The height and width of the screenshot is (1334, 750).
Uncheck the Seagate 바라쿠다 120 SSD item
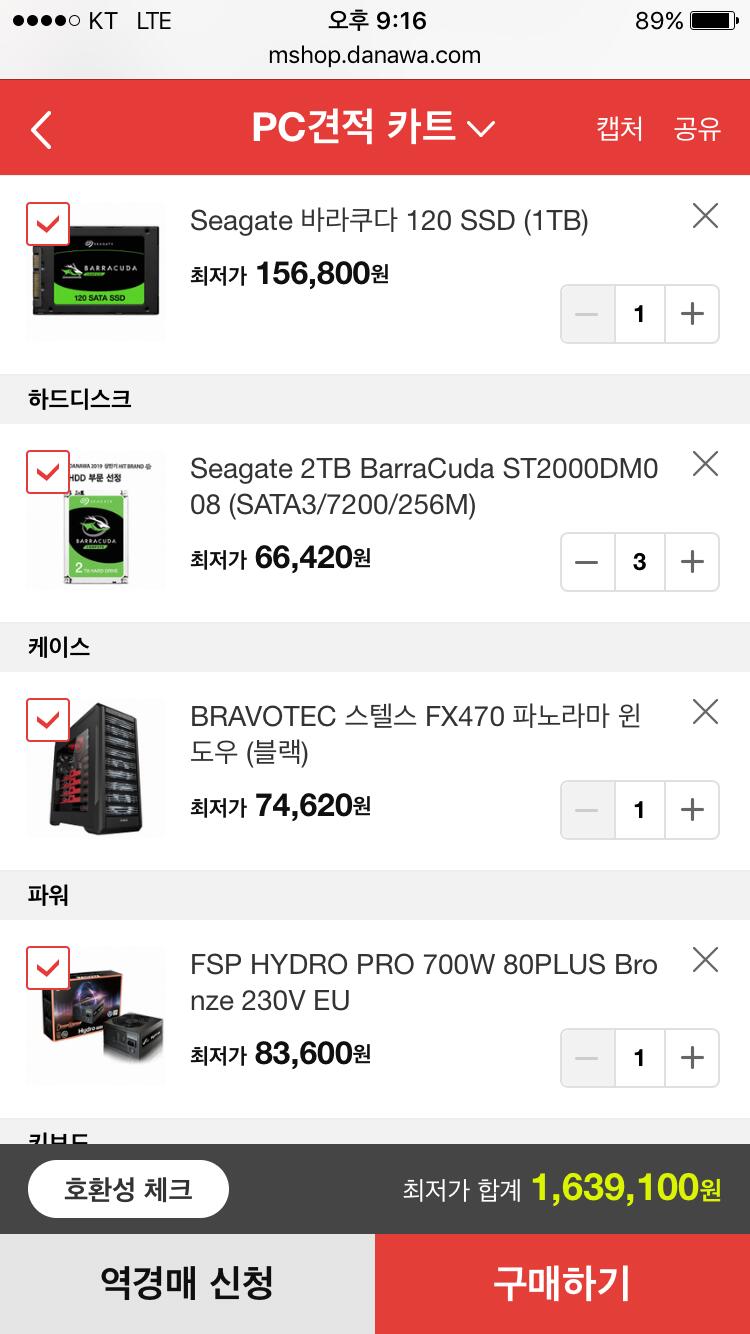[x=48, y=224]
